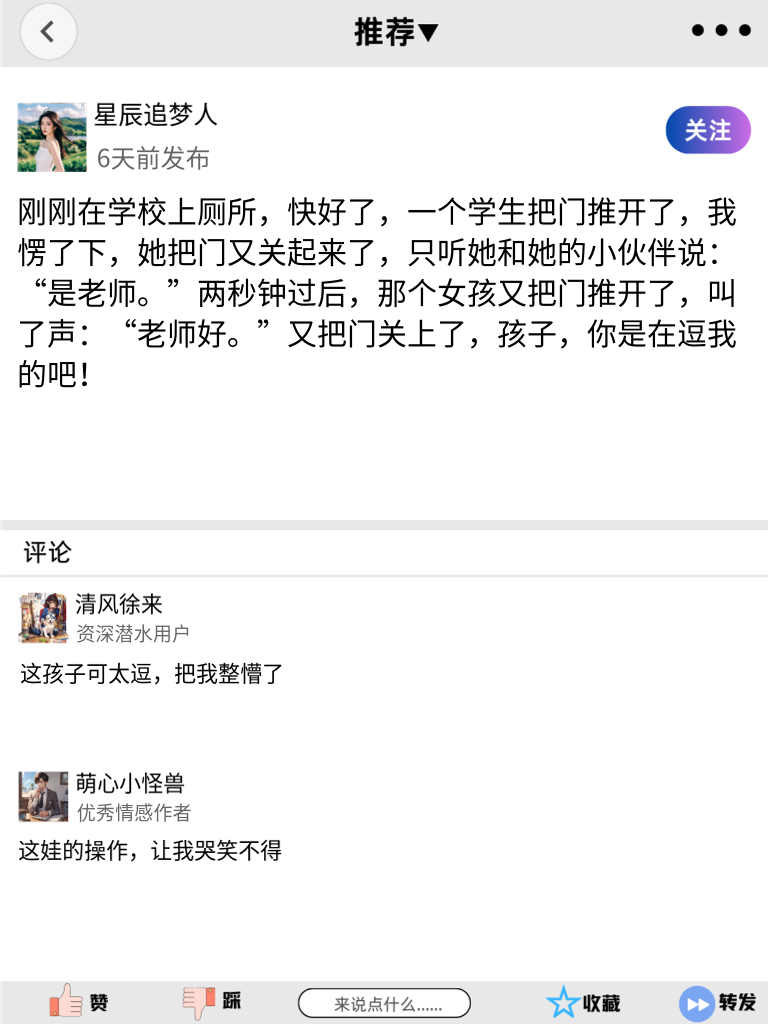Click the thumbs-down 踩 icon
This screenshot has width=768, height=1024.
click(x=197, y=1001)
